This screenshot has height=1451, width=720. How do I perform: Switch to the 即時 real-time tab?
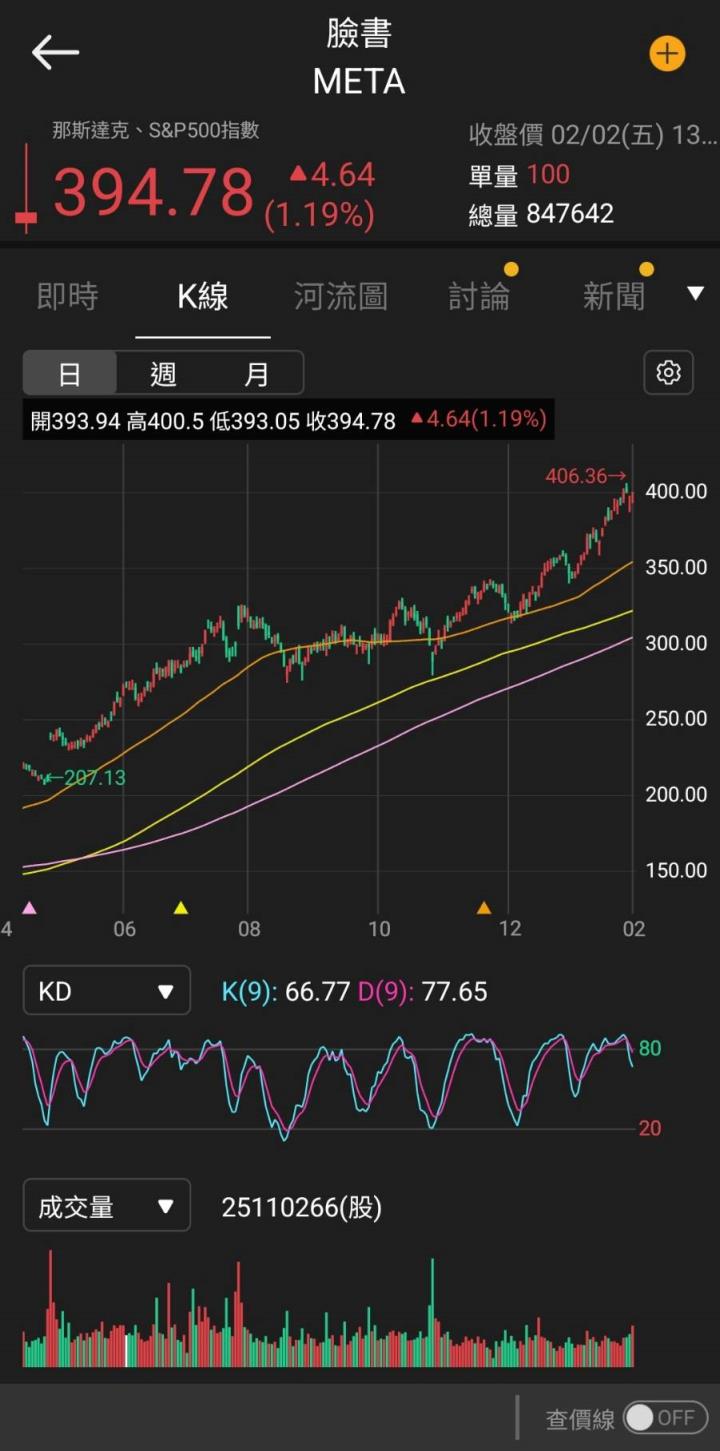66,294
